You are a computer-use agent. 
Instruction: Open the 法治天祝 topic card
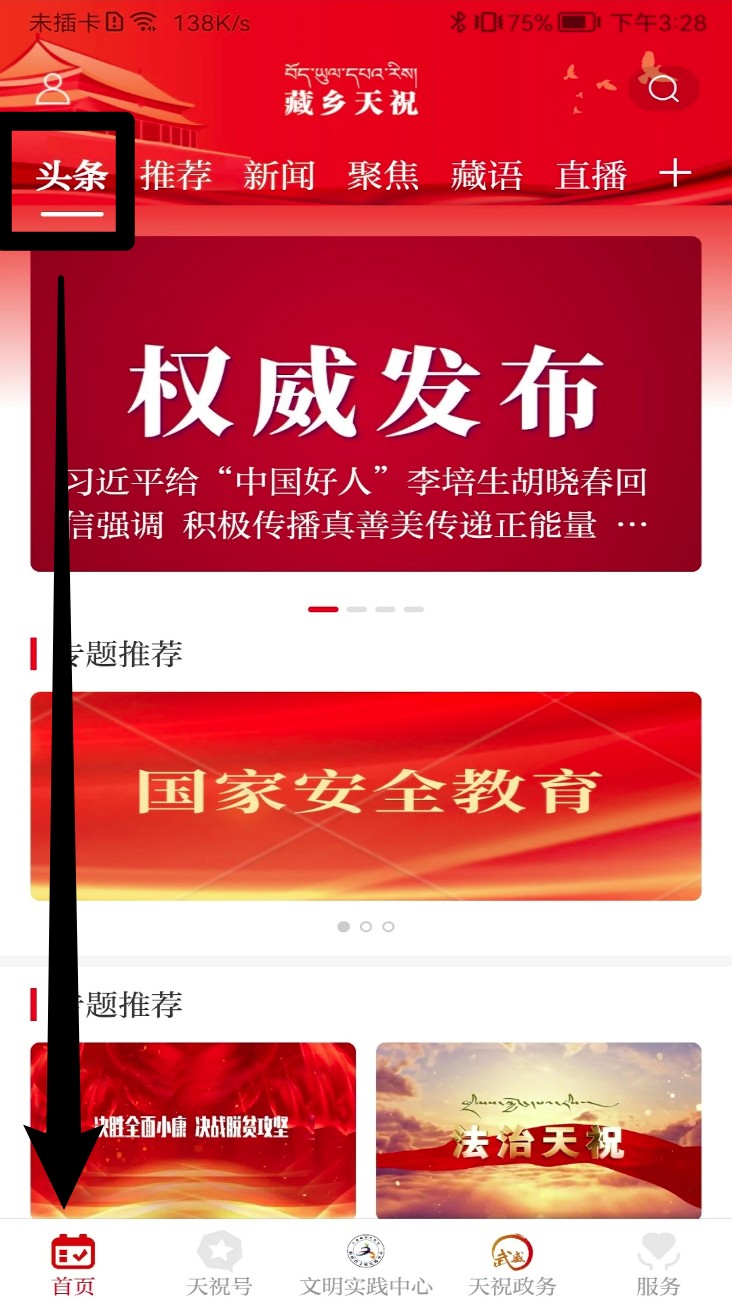click(538, 1129)
